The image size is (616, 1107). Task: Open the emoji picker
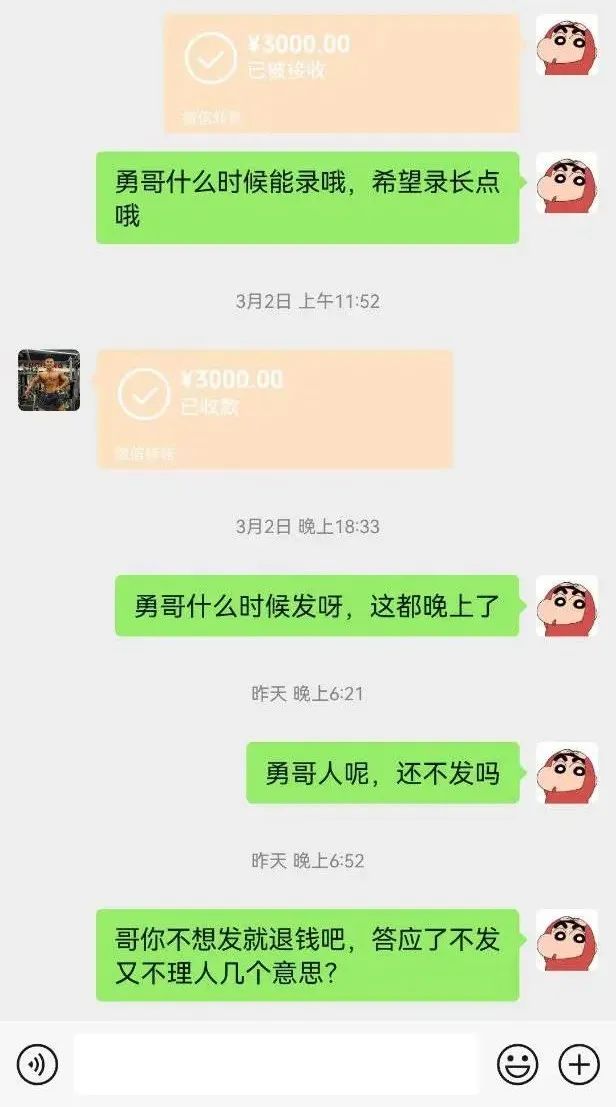click(517, 1064)
